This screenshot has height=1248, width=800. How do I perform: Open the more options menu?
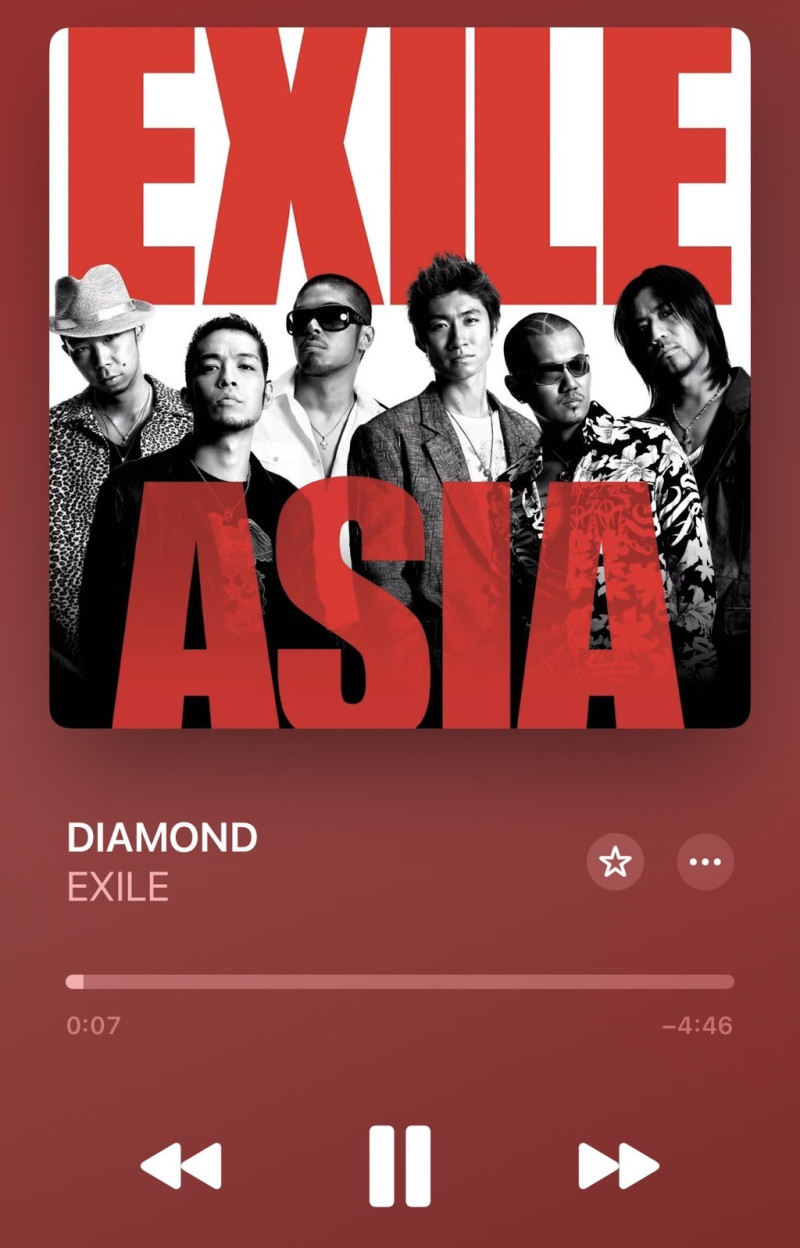click(x=705, y=861)
